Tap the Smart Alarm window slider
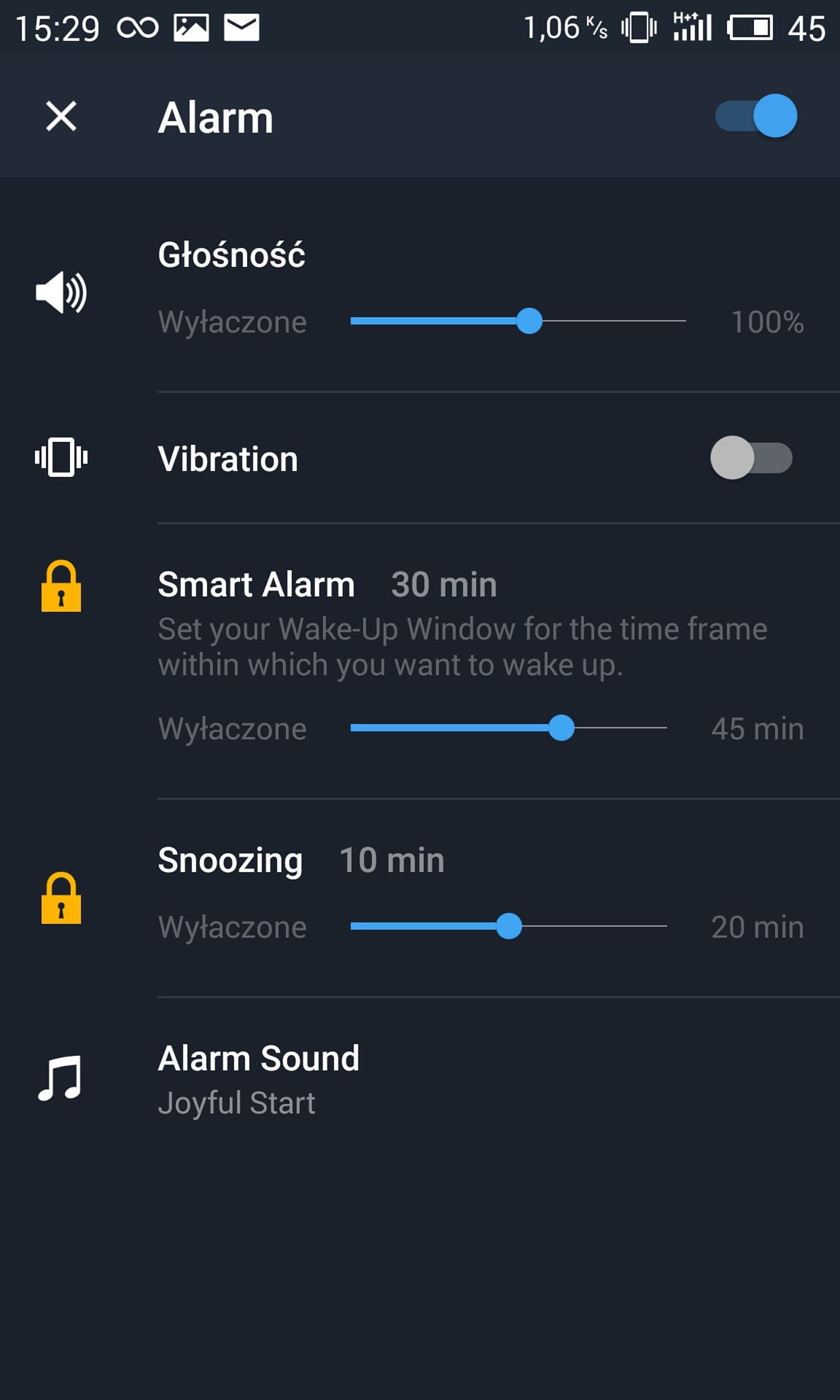Screen dimensions: 840x1400 (508, 728)
